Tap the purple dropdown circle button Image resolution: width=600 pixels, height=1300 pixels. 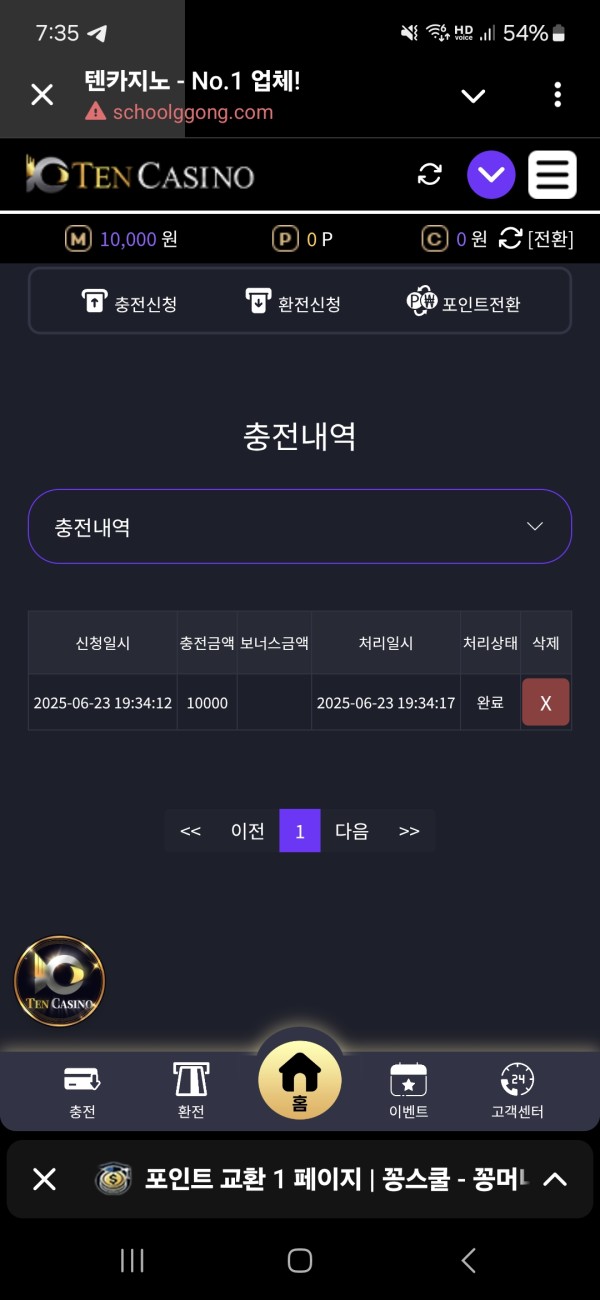tap(491, 175)
